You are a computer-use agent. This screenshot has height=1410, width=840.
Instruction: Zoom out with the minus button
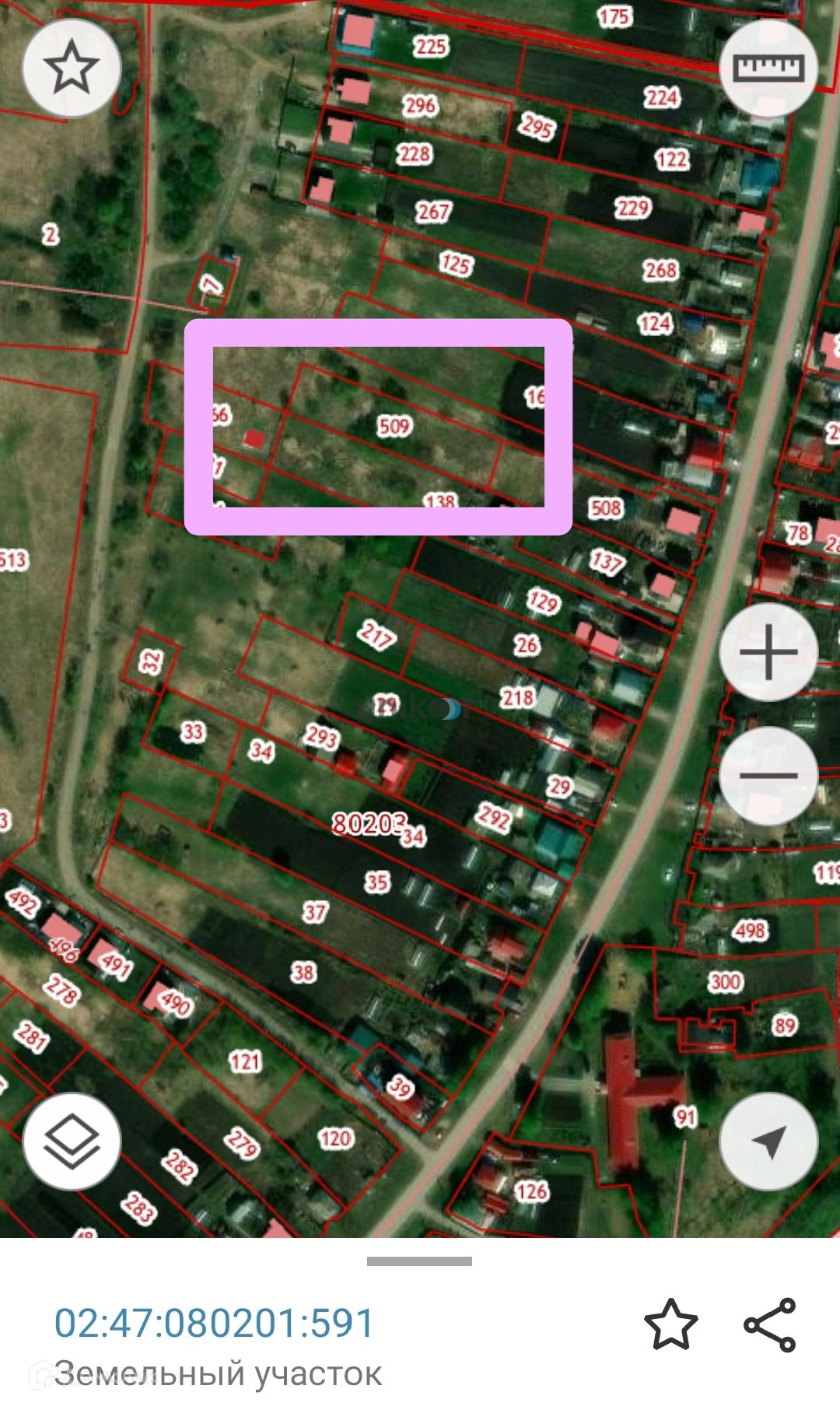click(768, 776)
